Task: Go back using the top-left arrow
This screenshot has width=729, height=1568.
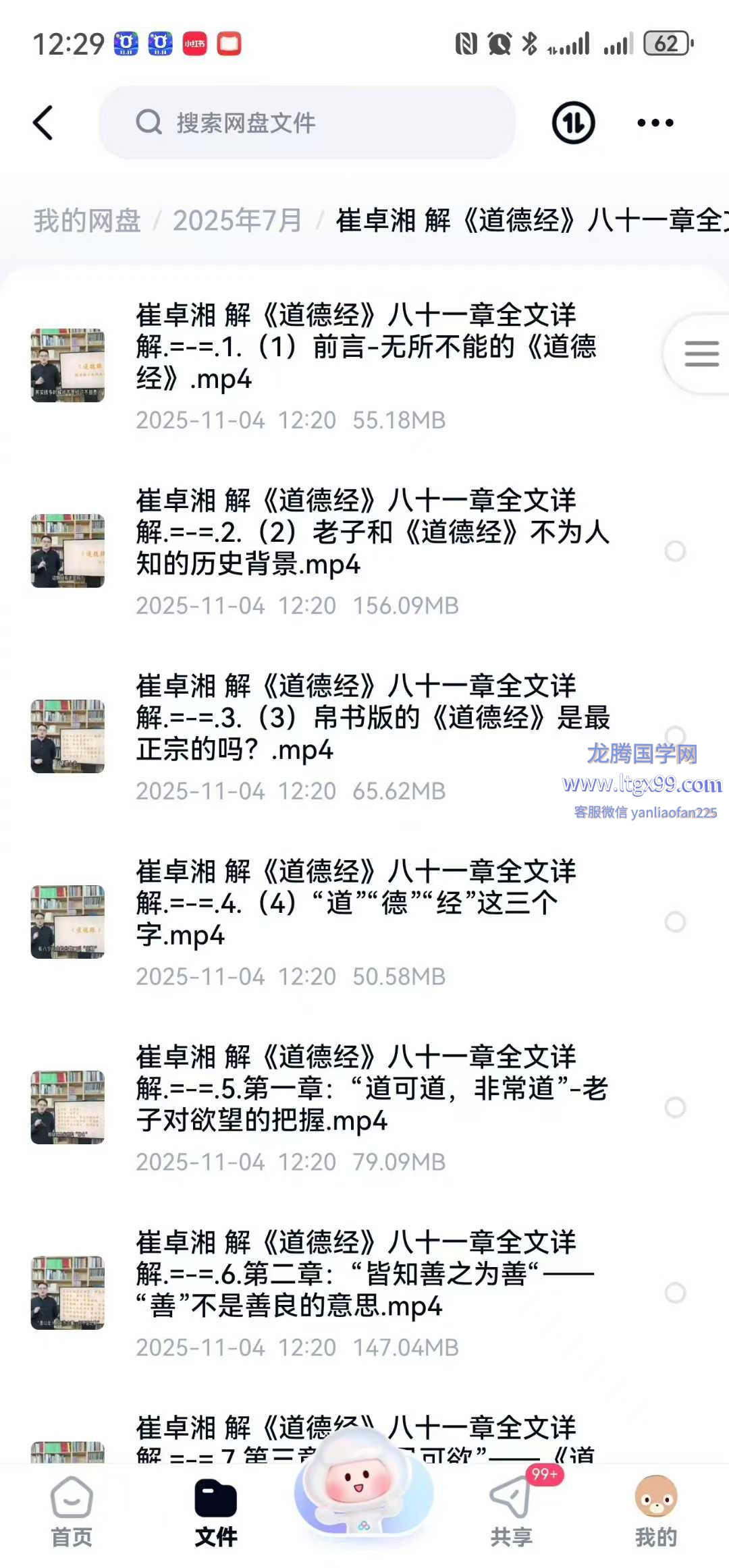Action: (x=43, y=123)
